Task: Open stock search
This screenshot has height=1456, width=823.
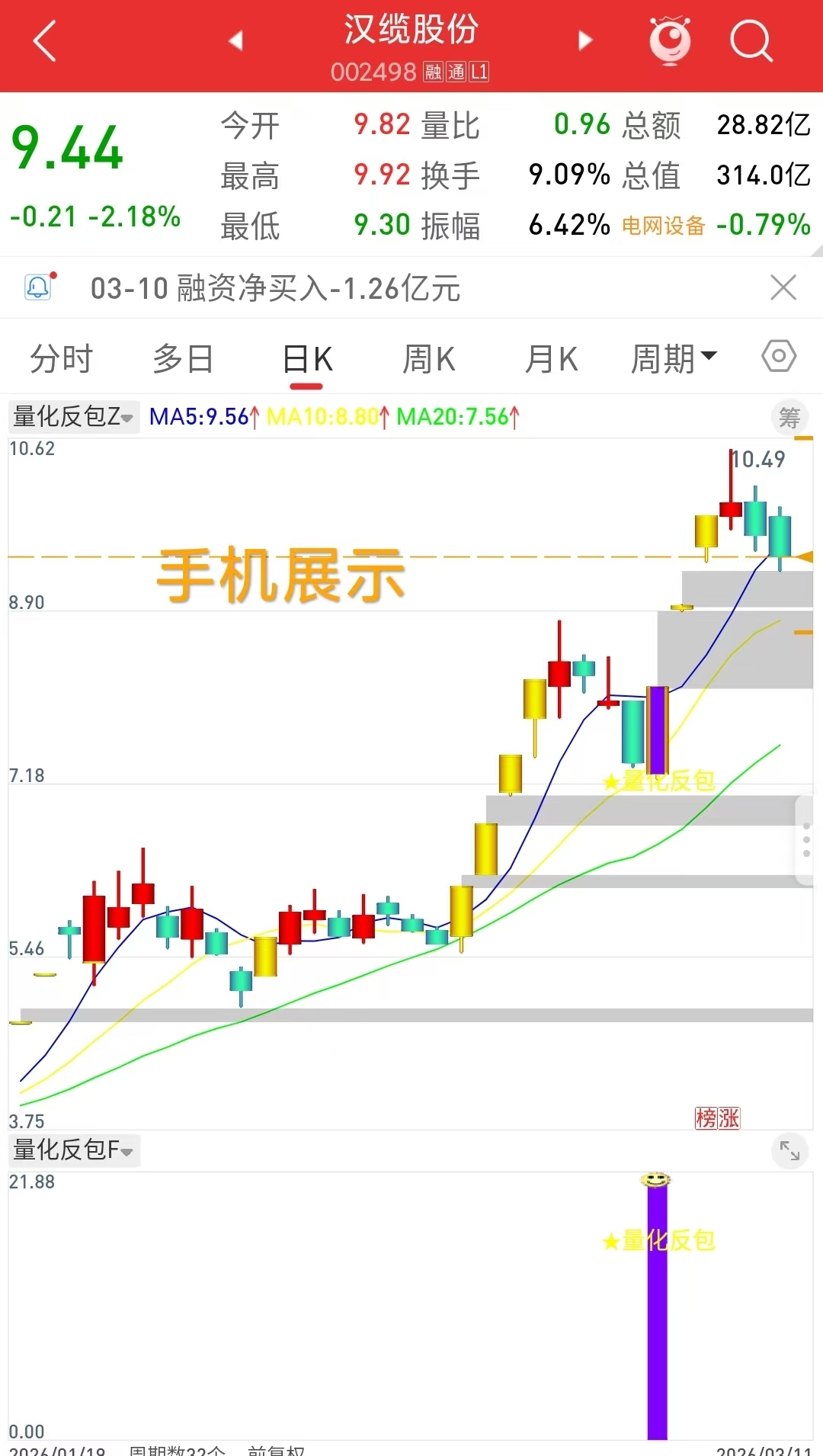Action: pos(751,40)
